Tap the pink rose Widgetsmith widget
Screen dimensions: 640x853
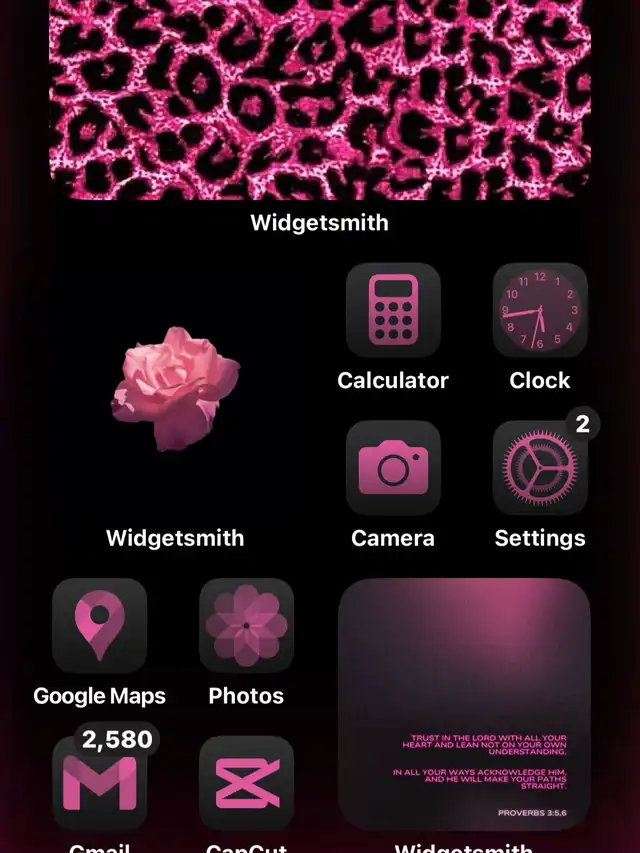point(175,390)
